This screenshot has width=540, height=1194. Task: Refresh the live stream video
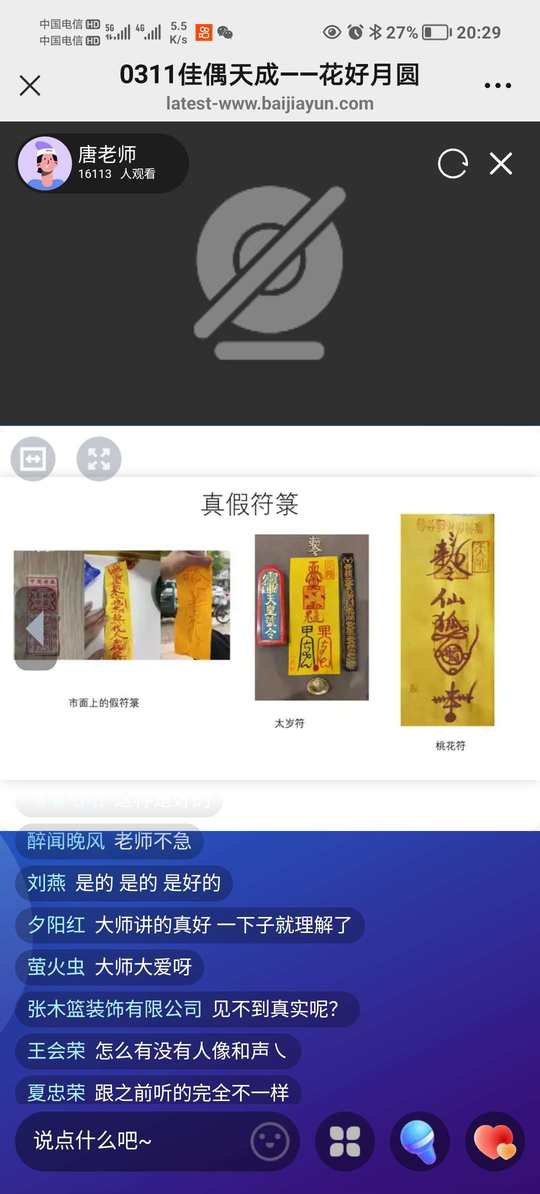tap(452, 163)
